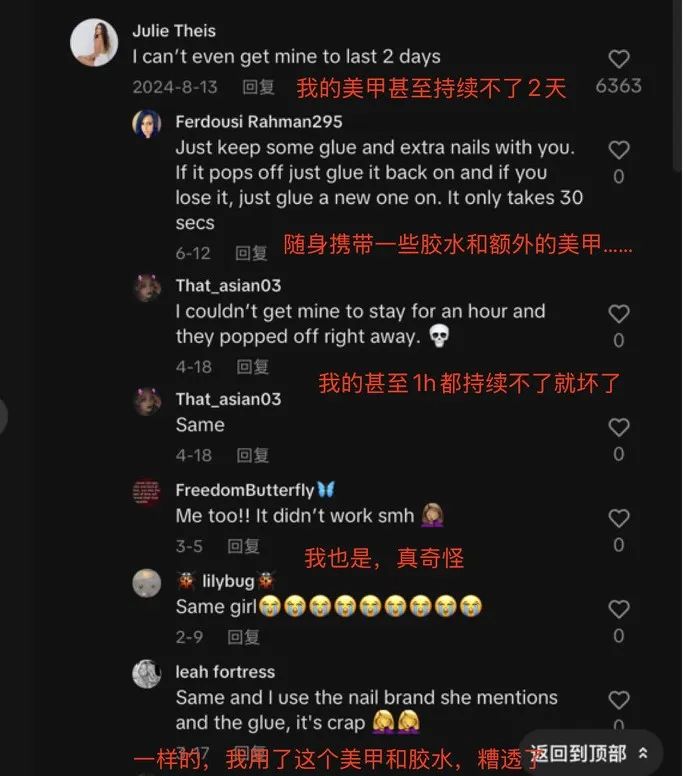This screenshot has height=776, width=683.
Task: Reply to Ferdousi Rahman295's comment
Action: (252, 253)
